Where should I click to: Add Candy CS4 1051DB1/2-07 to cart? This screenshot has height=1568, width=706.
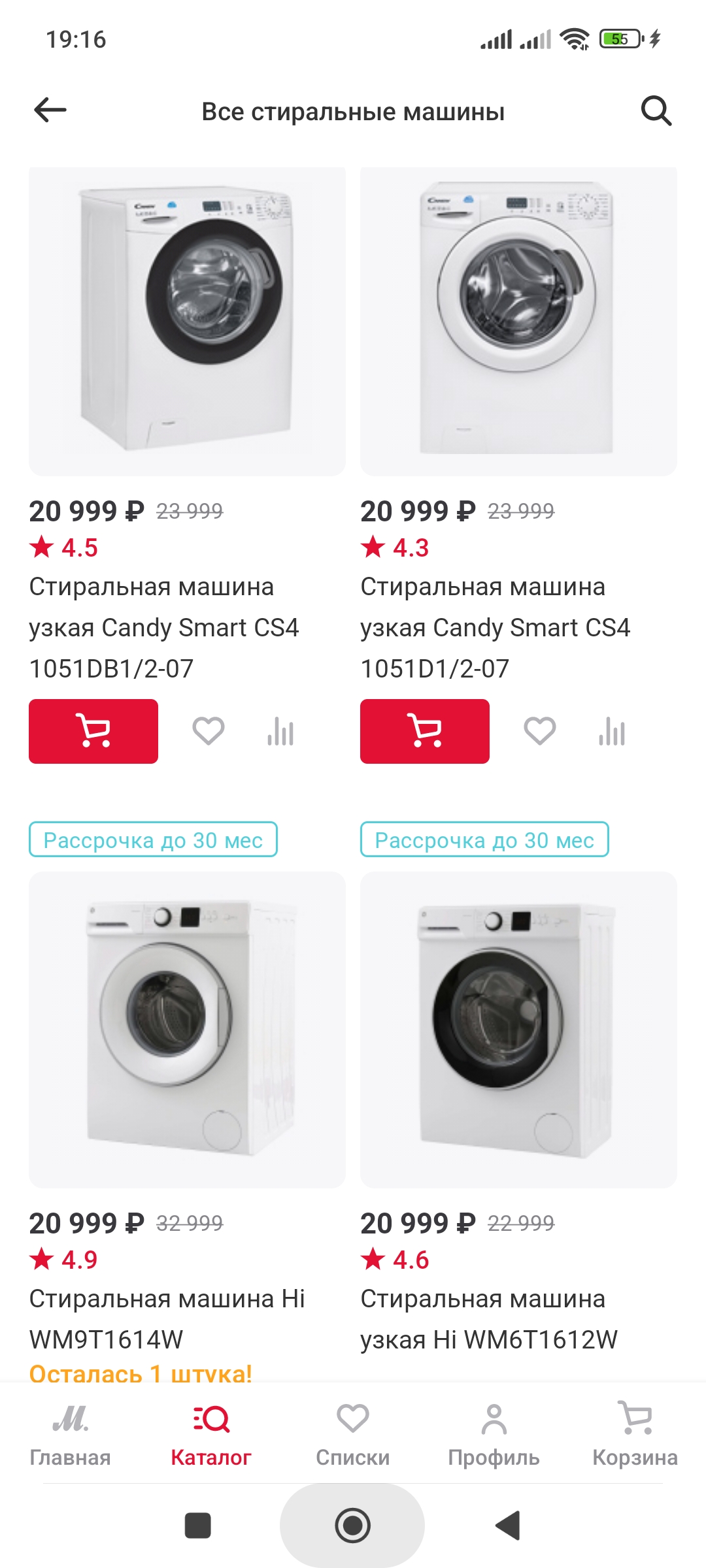(x=93, y=732)
